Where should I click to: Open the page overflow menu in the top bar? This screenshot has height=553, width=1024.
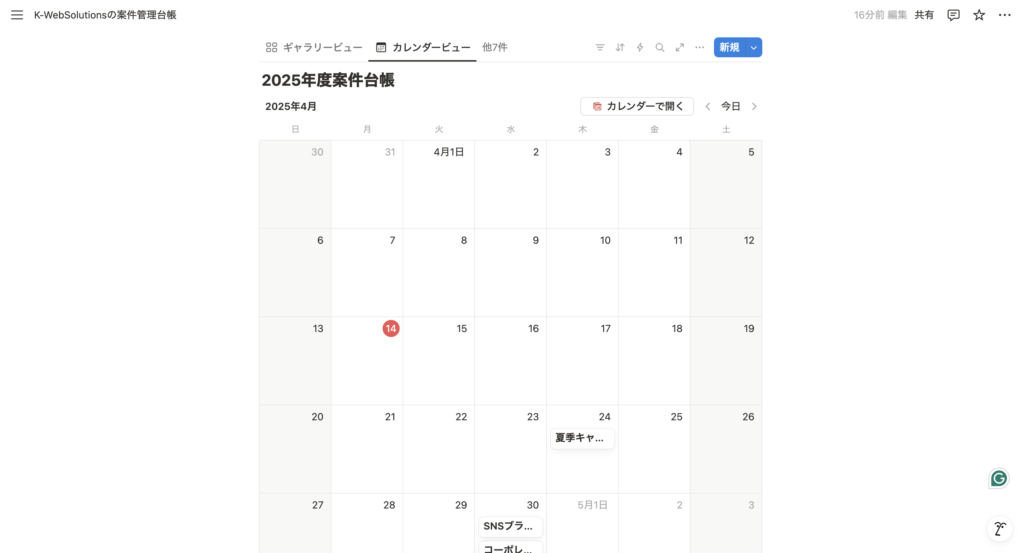point(1005,15)
